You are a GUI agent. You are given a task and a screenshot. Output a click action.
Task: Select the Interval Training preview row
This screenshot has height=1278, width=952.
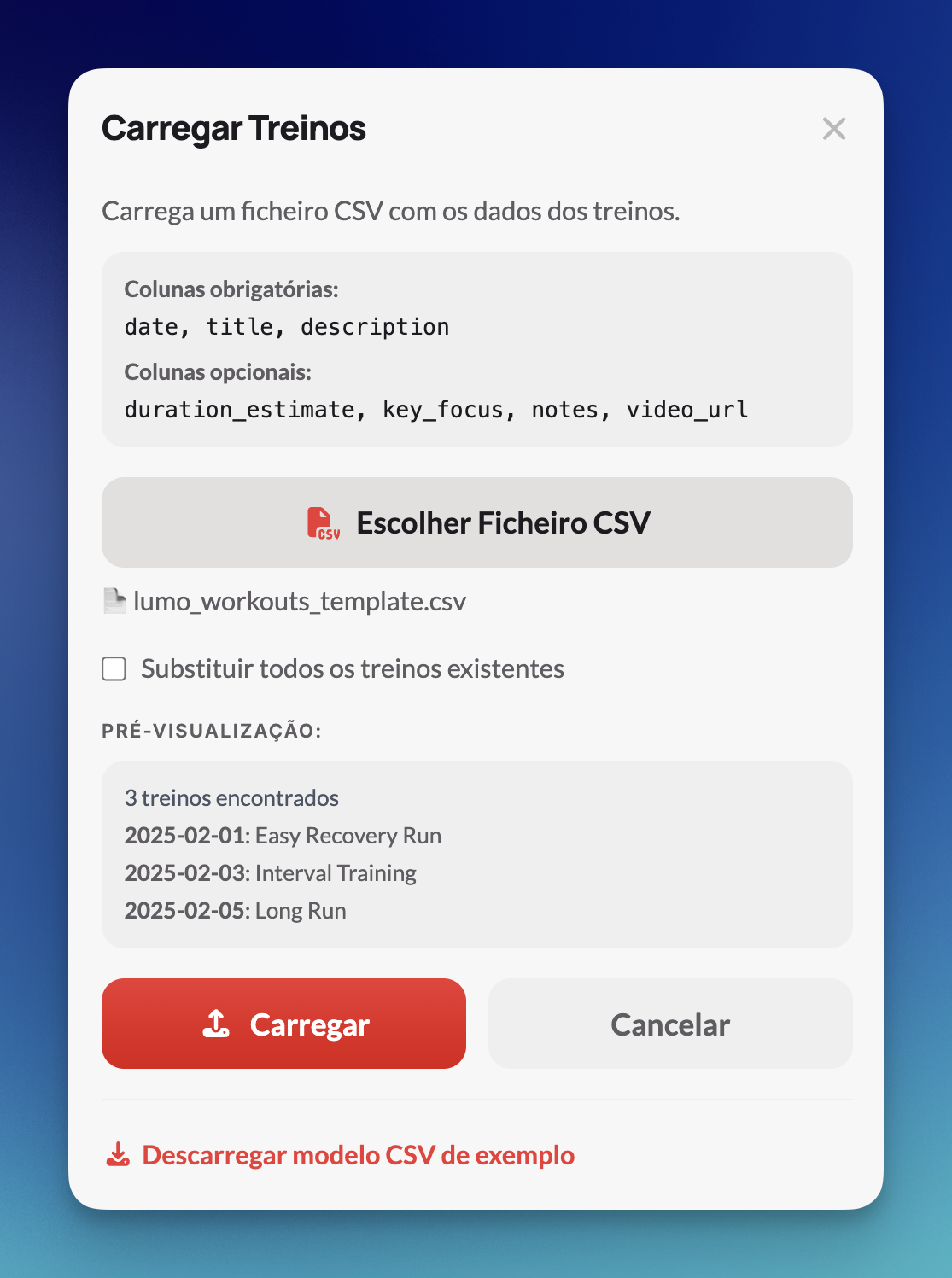(x=270, y=872)
